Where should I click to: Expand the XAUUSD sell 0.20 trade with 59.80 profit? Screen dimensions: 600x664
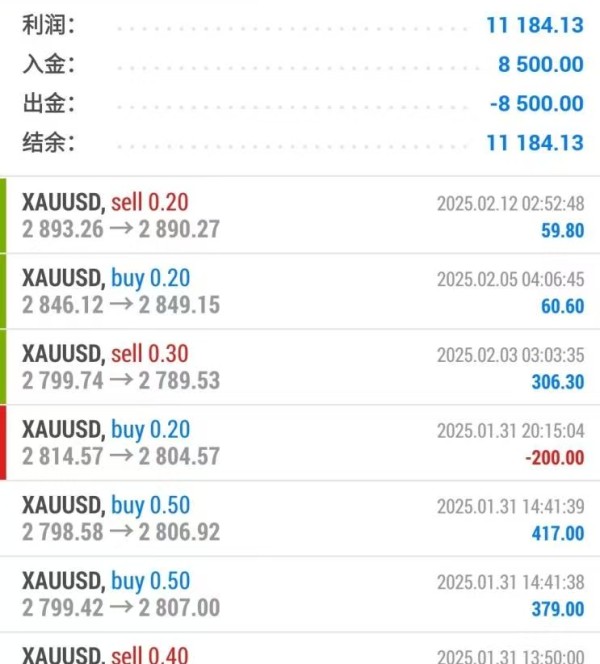tap(300, 215)
